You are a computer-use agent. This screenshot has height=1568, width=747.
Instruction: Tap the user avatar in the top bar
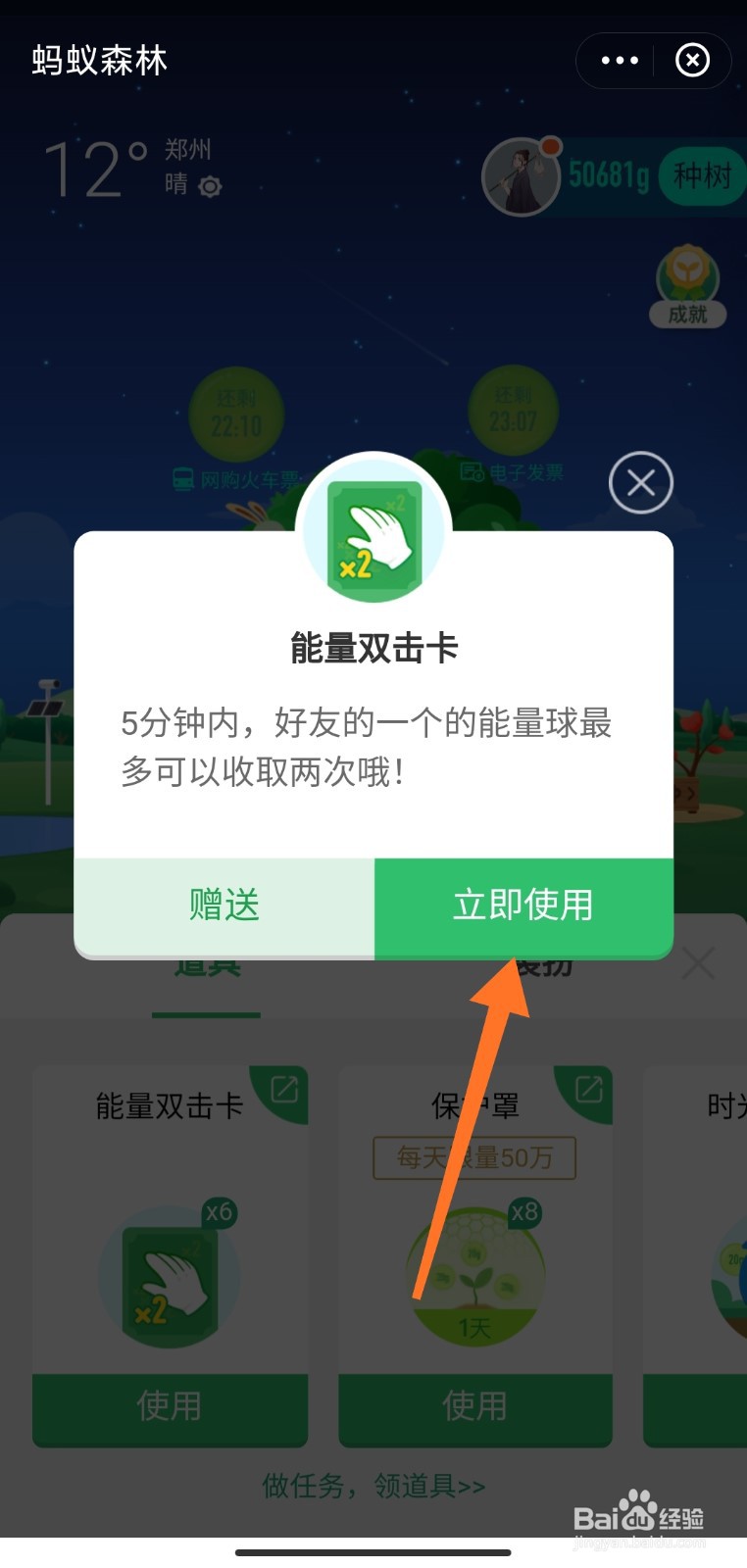521,178
